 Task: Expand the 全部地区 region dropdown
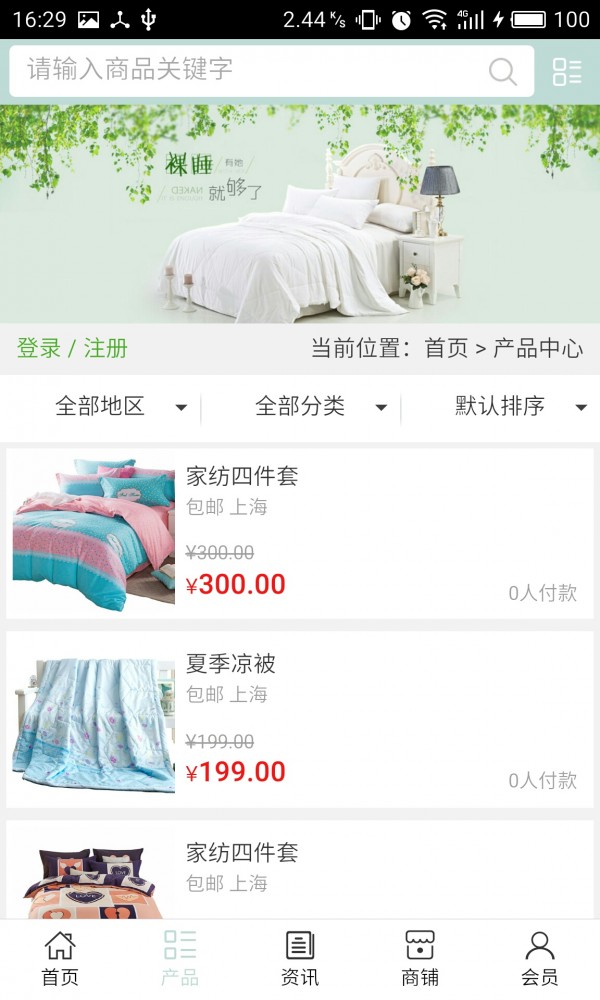click(120, 407)
